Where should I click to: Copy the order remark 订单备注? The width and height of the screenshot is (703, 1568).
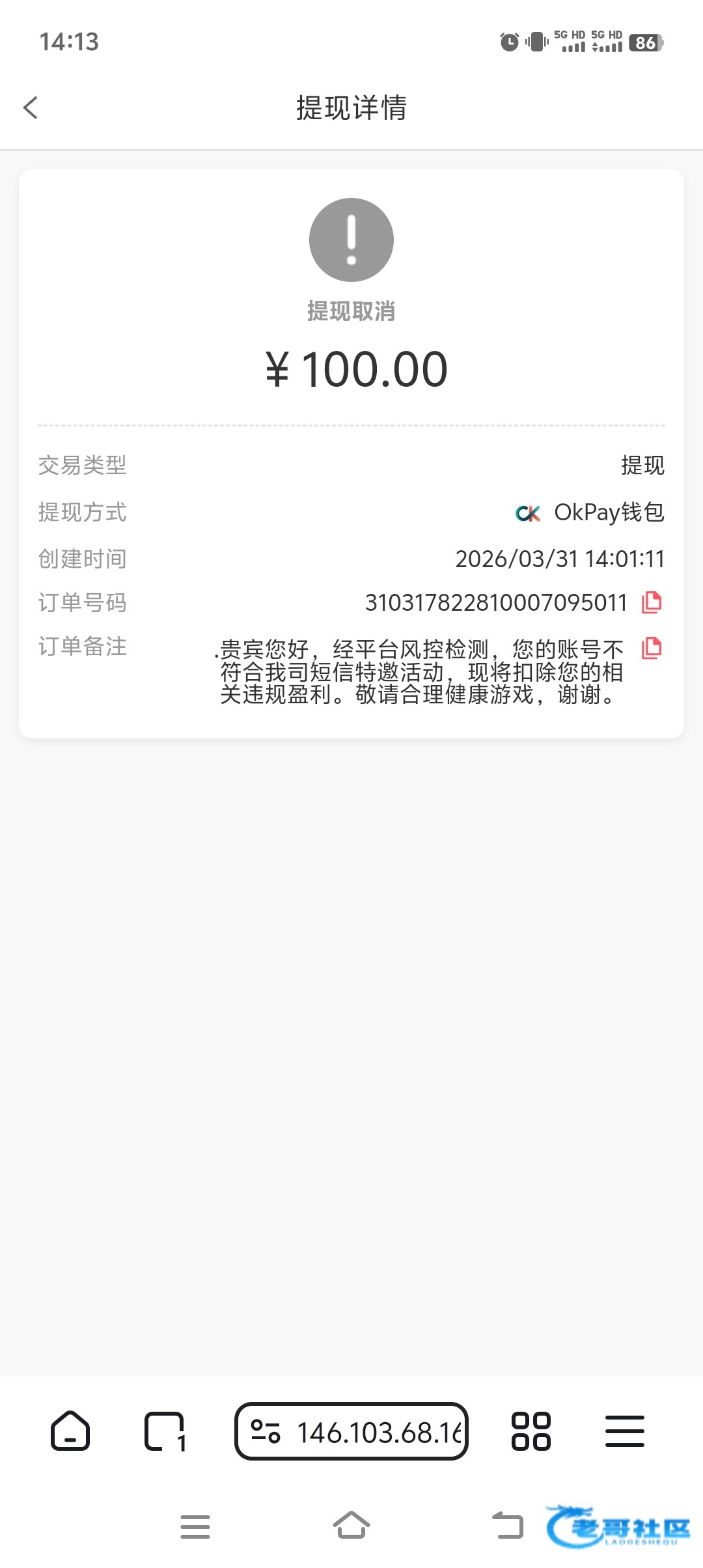point(652,648)
